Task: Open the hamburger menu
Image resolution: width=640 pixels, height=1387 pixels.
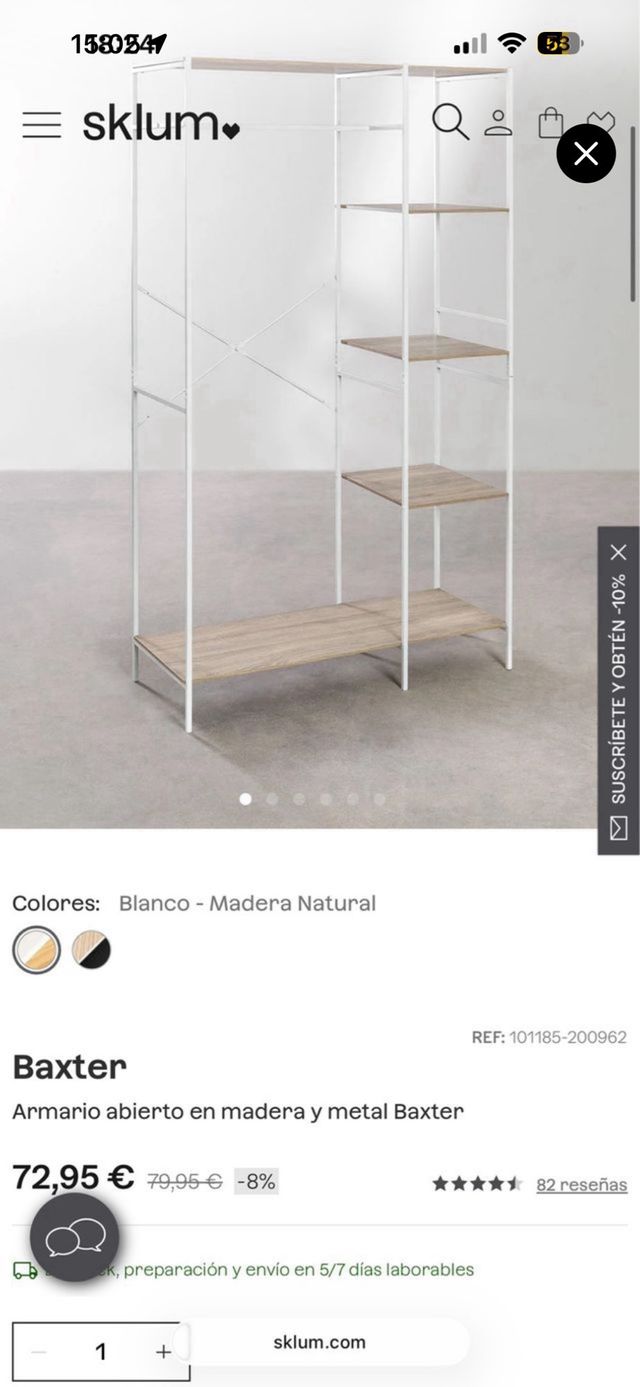Action: 41,124
